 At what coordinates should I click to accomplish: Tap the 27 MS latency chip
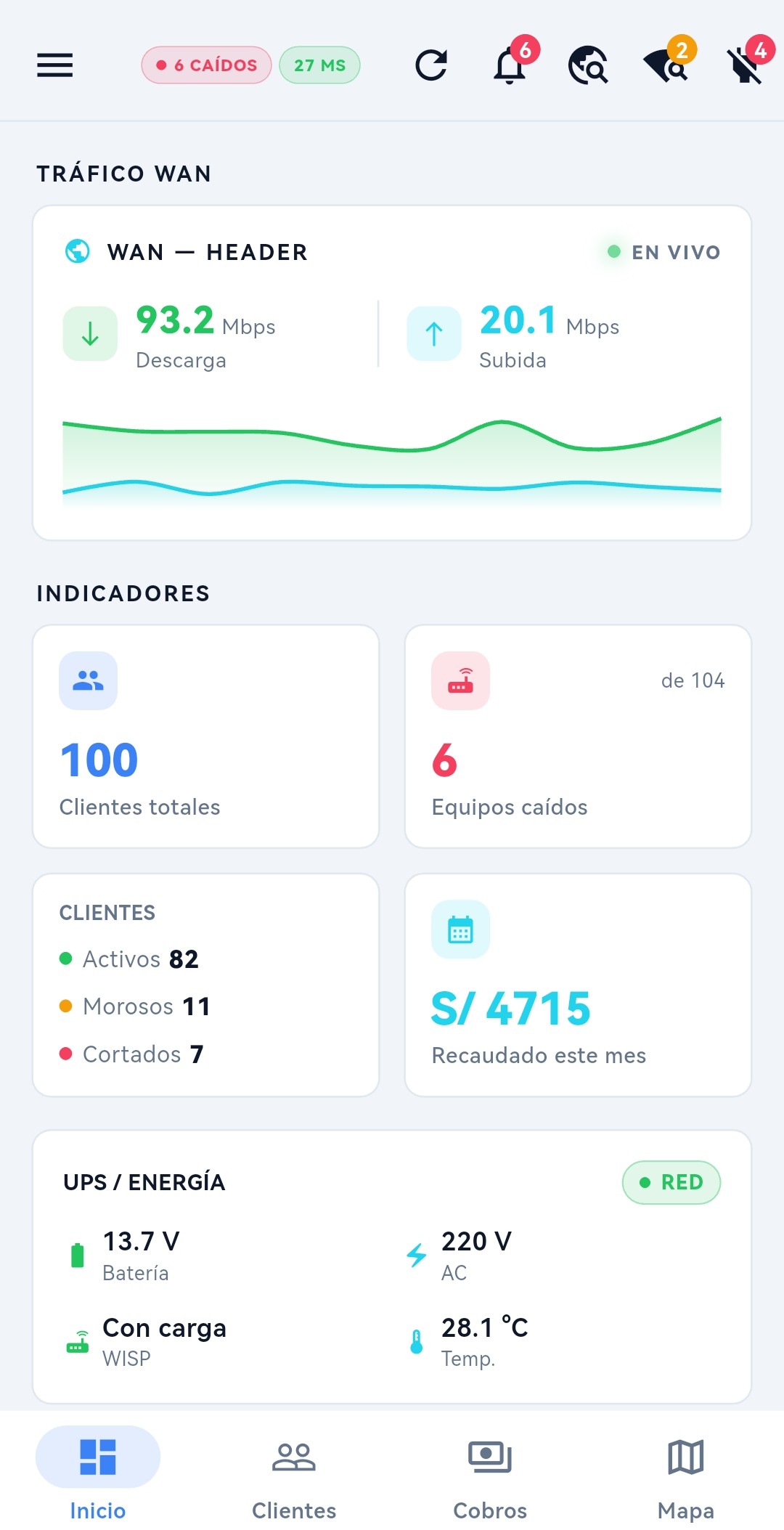pos(319,65)
